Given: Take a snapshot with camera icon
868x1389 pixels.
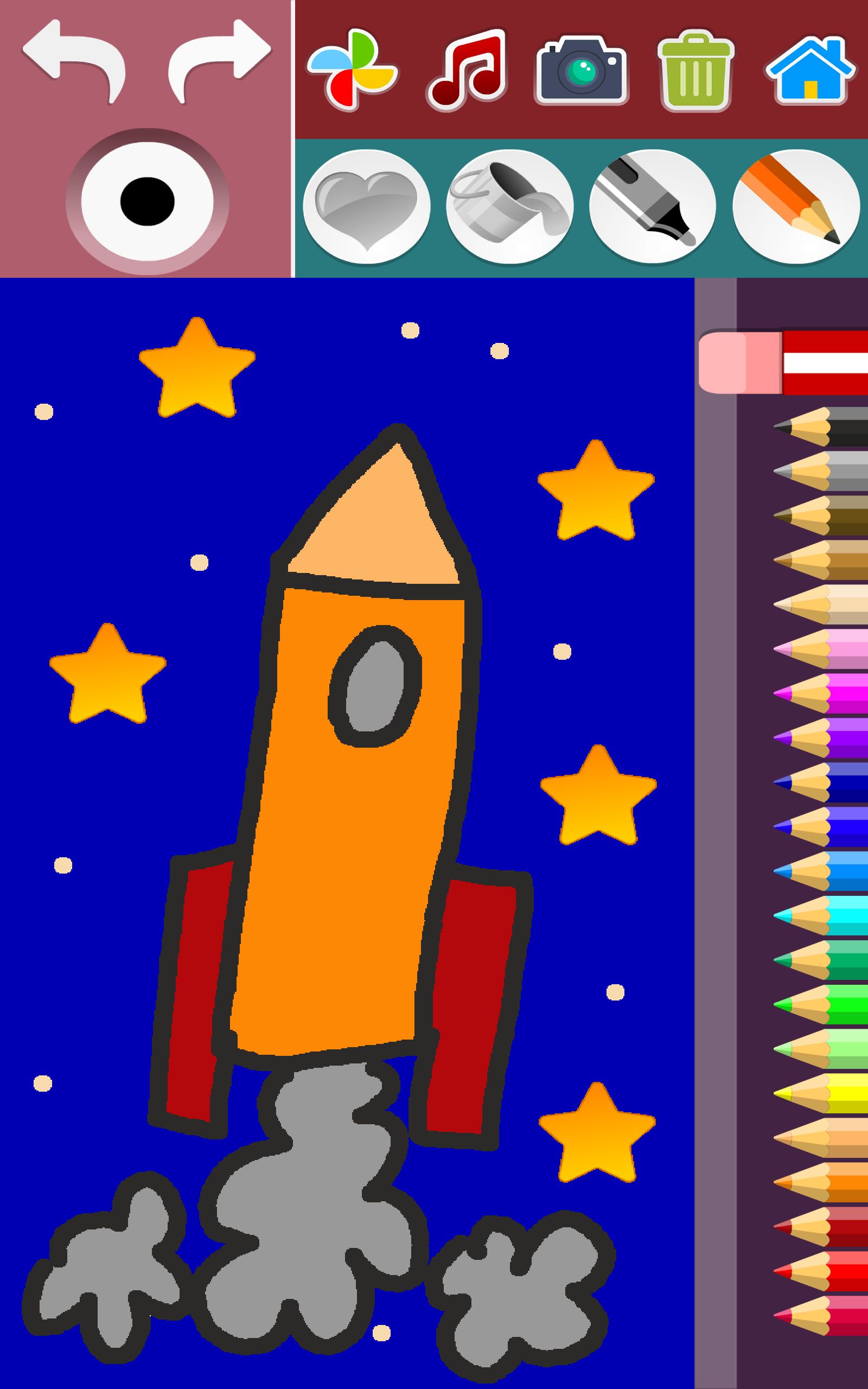Looking at the screenshot, I should 580,71.
